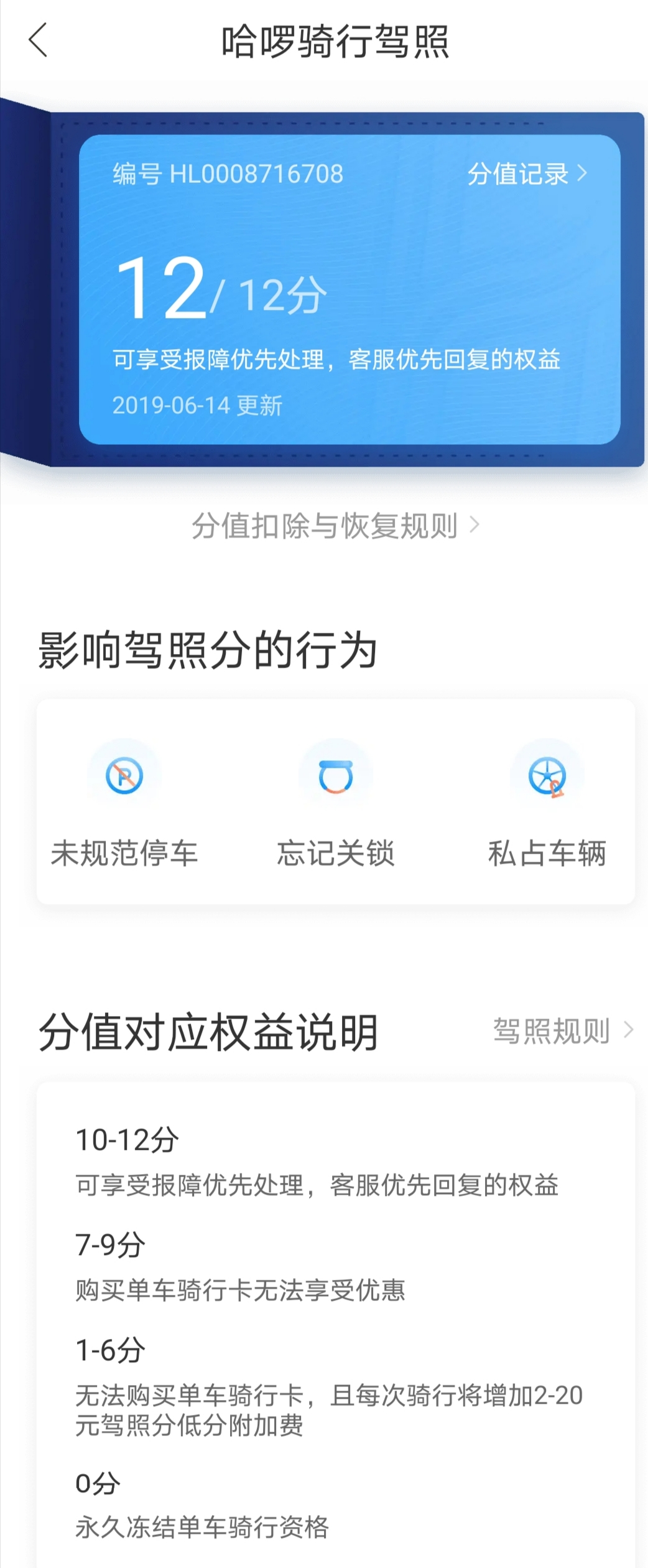The width and height of the screenshot is (648, 1568).
Task: Select the 忘记关锁 behavior item
Action: coord(336,803)
